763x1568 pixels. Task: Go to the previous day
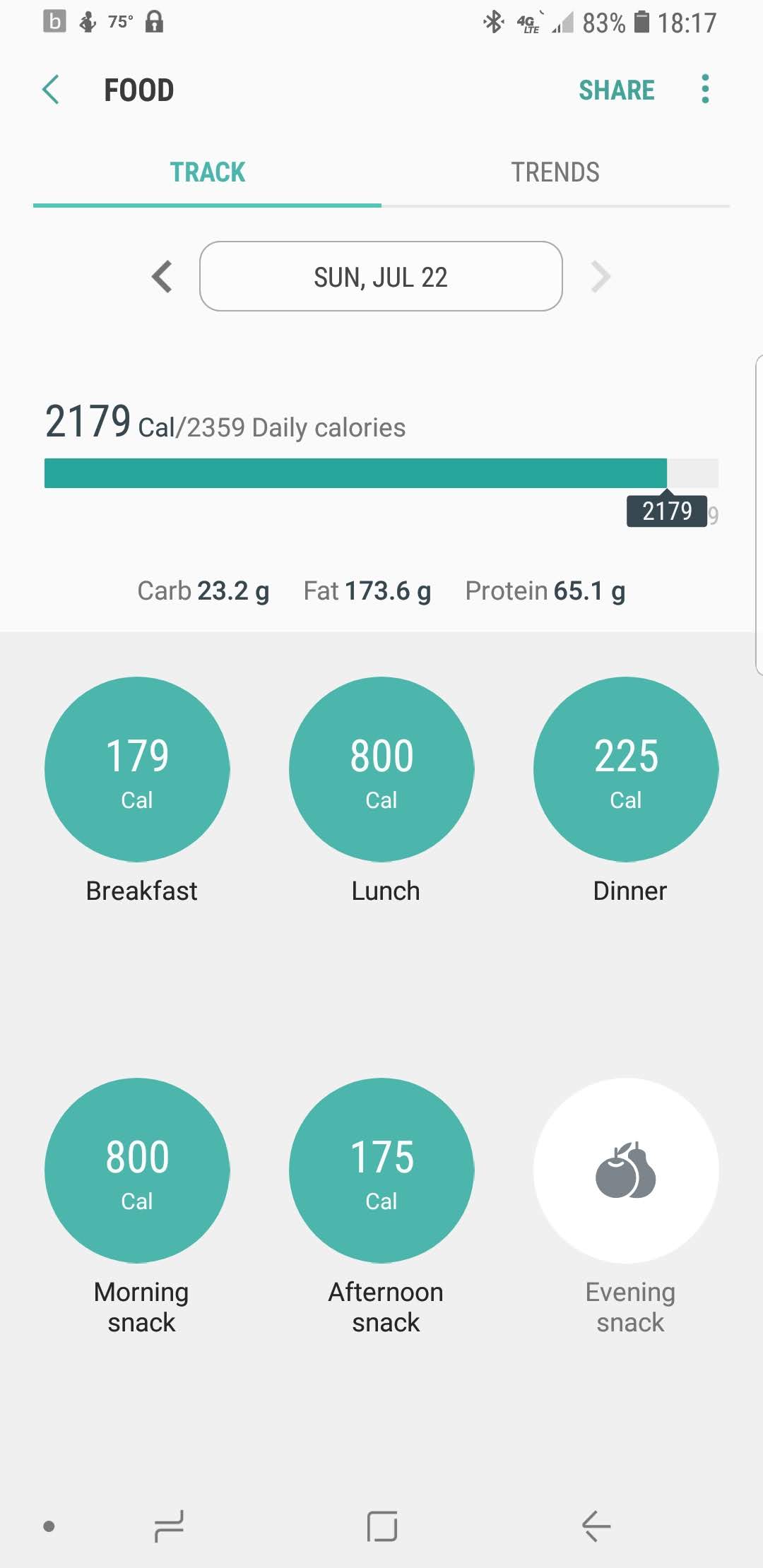pyautogui.click(x=162, y=276)
